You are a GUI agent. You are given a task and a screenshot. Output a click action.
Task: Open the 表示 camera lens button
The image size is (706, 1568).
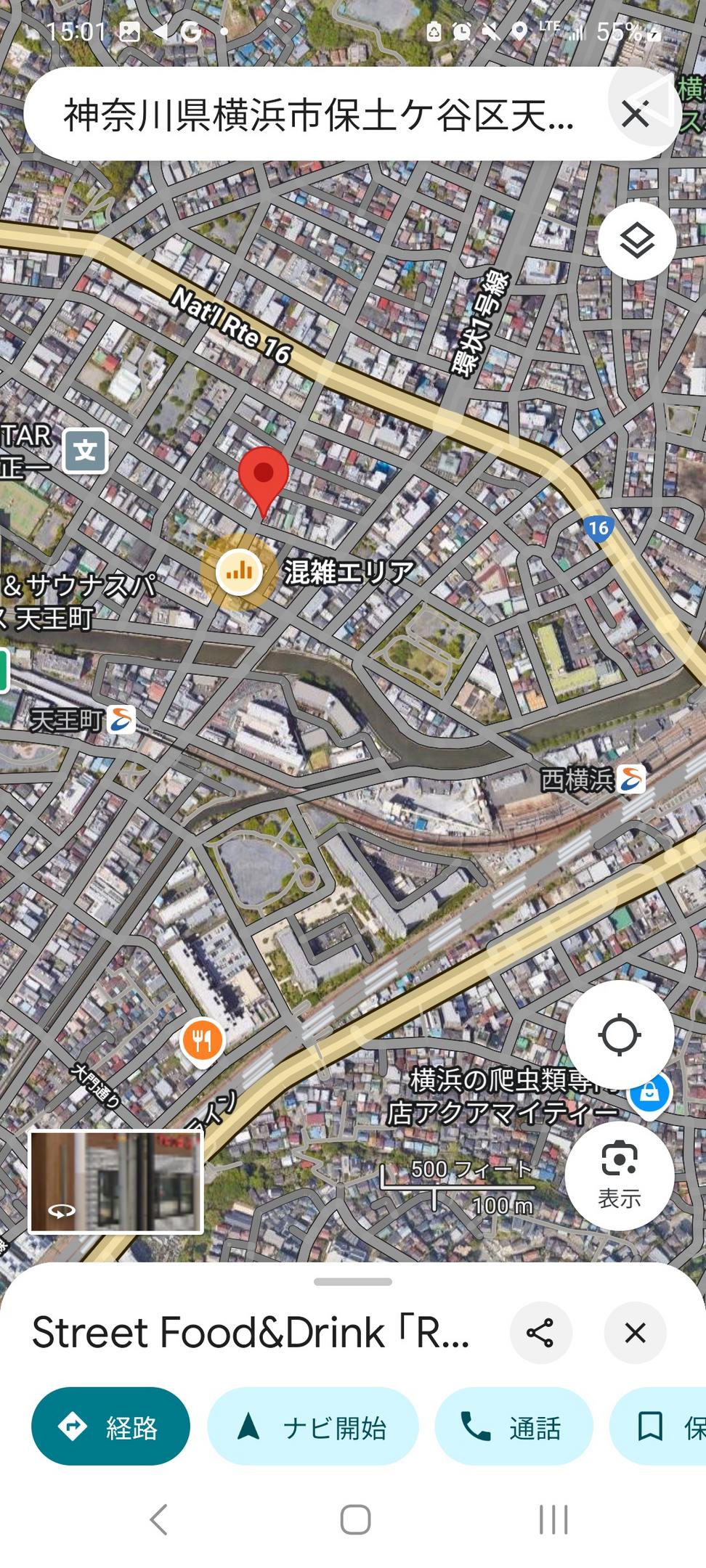point(619,1175)
